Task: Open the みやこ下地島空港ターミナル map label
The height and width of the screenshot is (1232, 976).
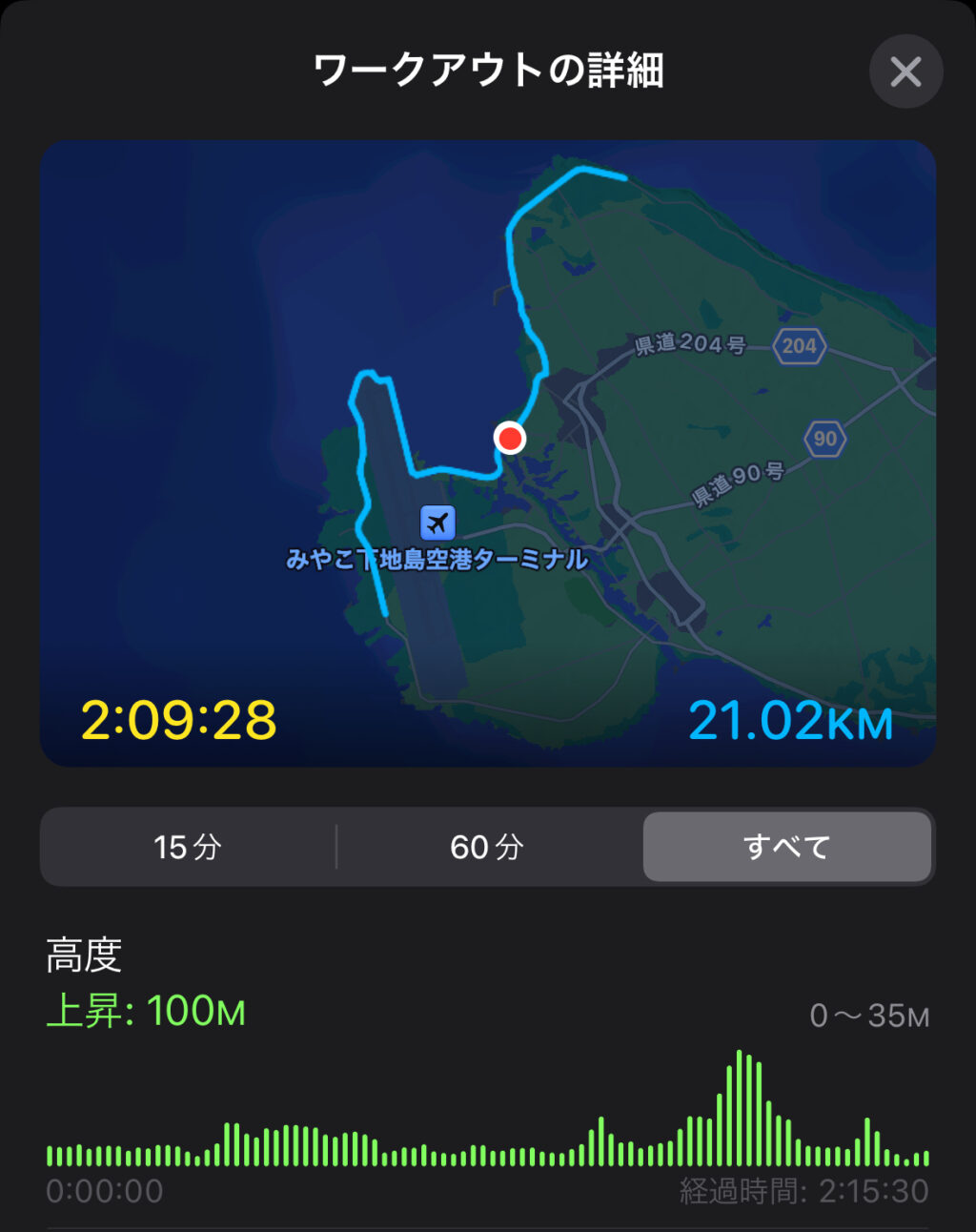Action: (437, 561)
